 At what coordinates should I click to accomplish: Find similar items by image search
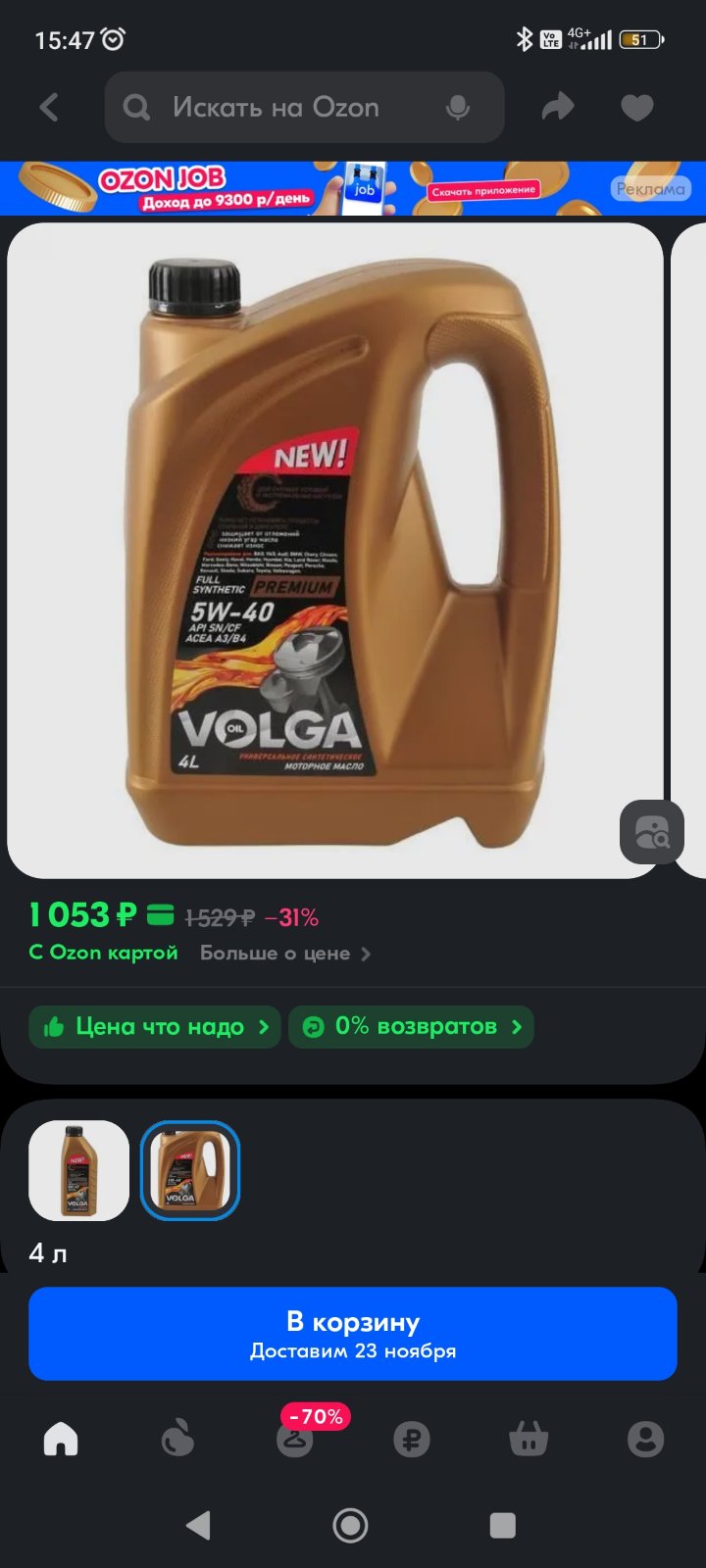point(652,832)
